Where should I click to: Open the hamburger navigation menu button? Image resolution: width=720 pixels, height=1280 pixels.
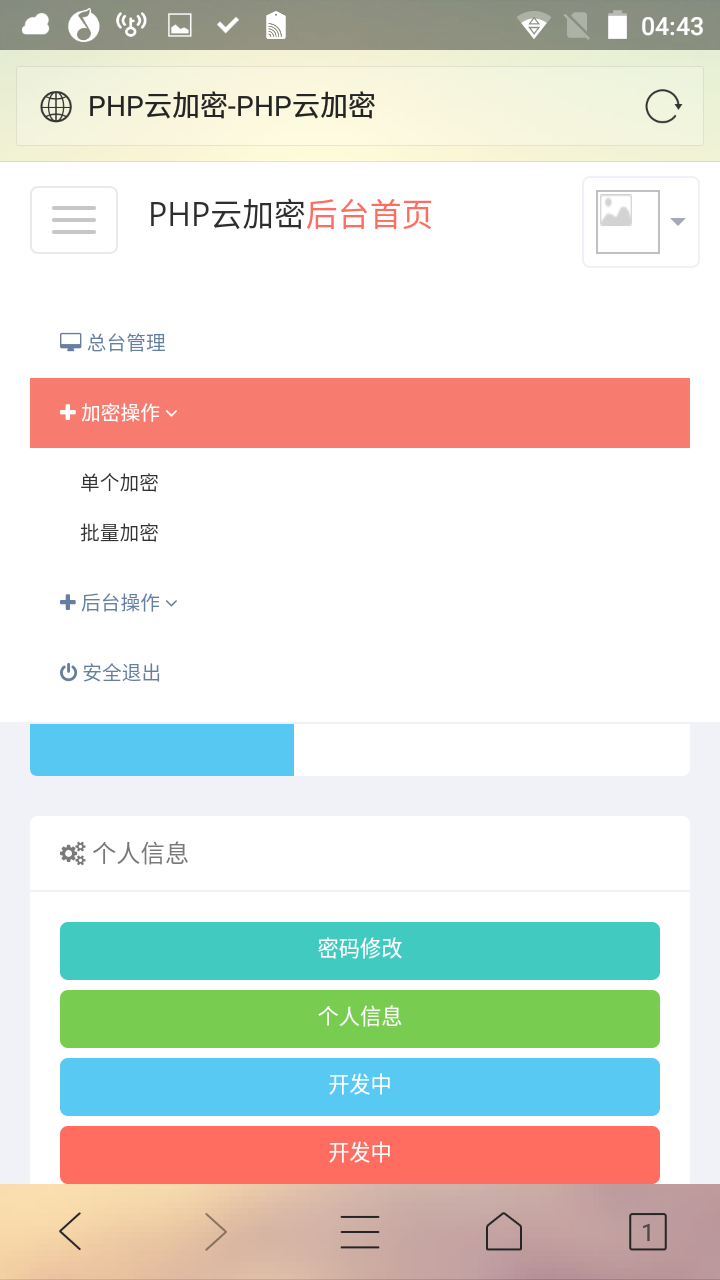coord(73,219)
